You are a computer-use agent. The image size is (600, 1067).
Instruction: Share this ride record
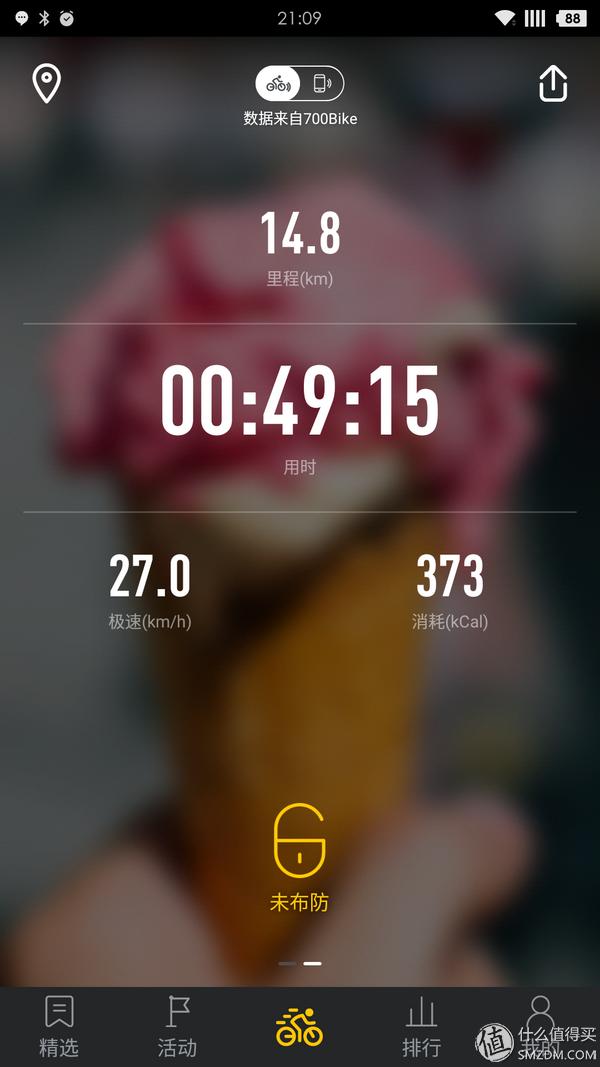pos(553,84)
